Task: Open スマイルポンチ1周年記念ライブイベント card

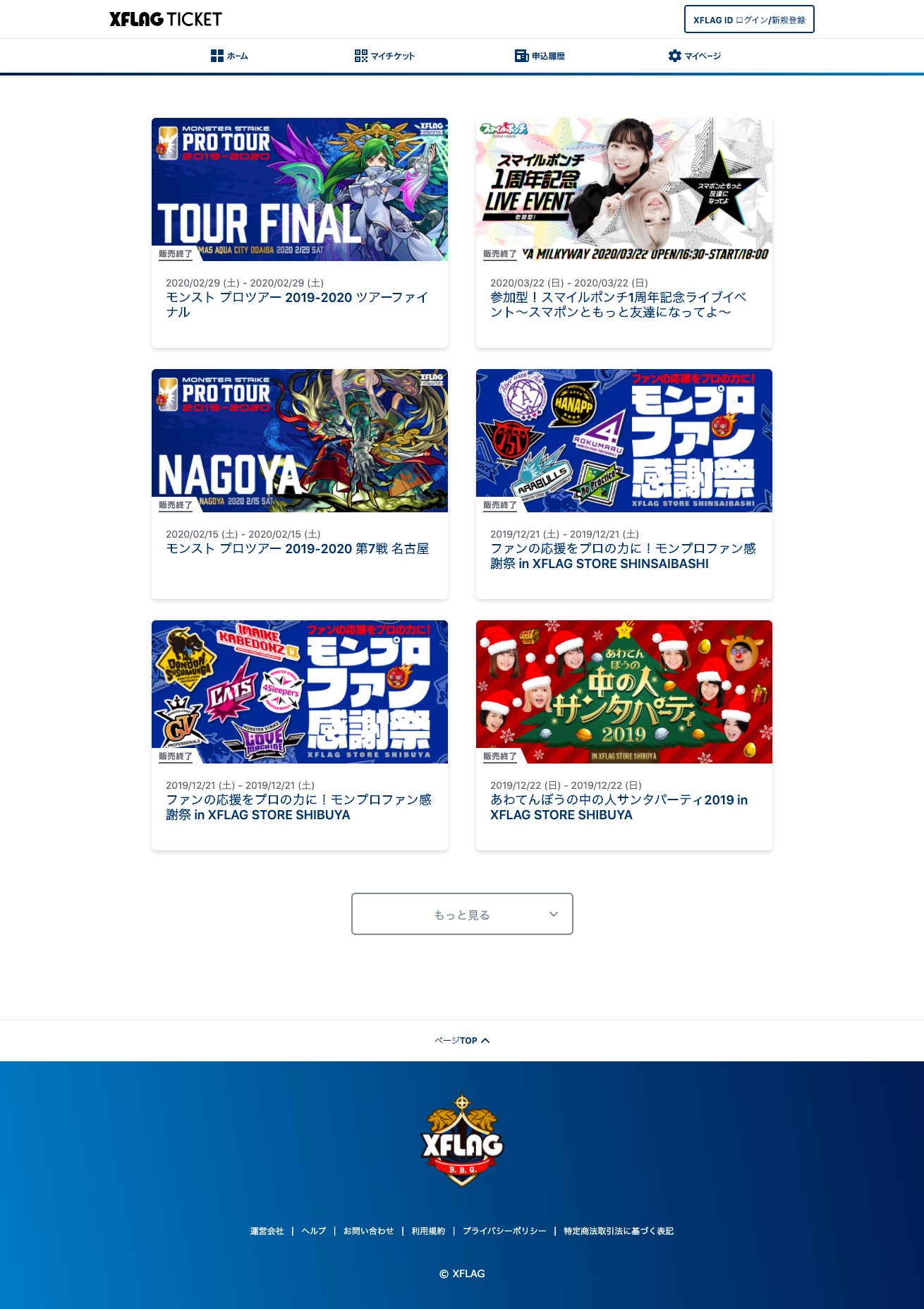Action: [x=624, y=233]
